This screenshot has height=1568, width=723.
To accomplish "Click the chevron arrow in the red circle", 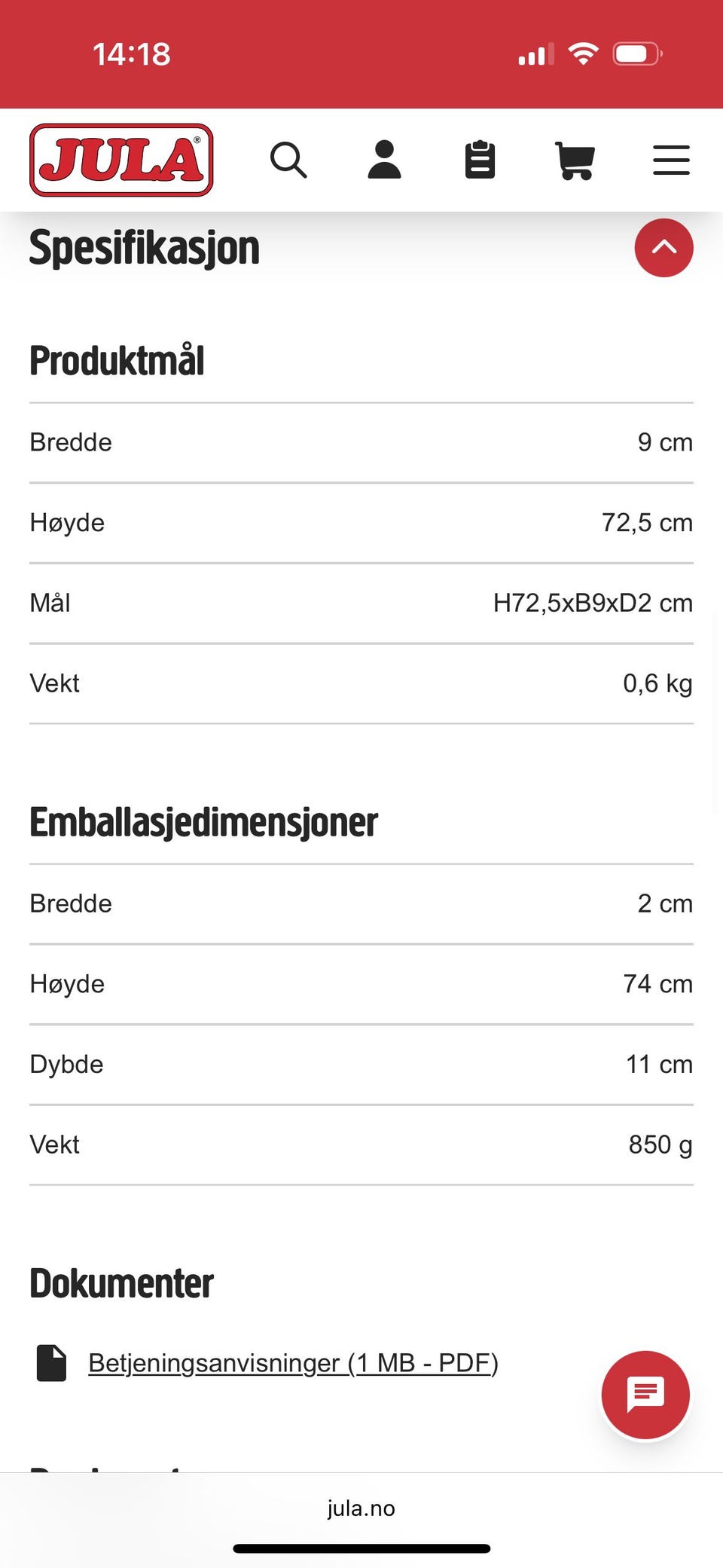I will 664,247.
